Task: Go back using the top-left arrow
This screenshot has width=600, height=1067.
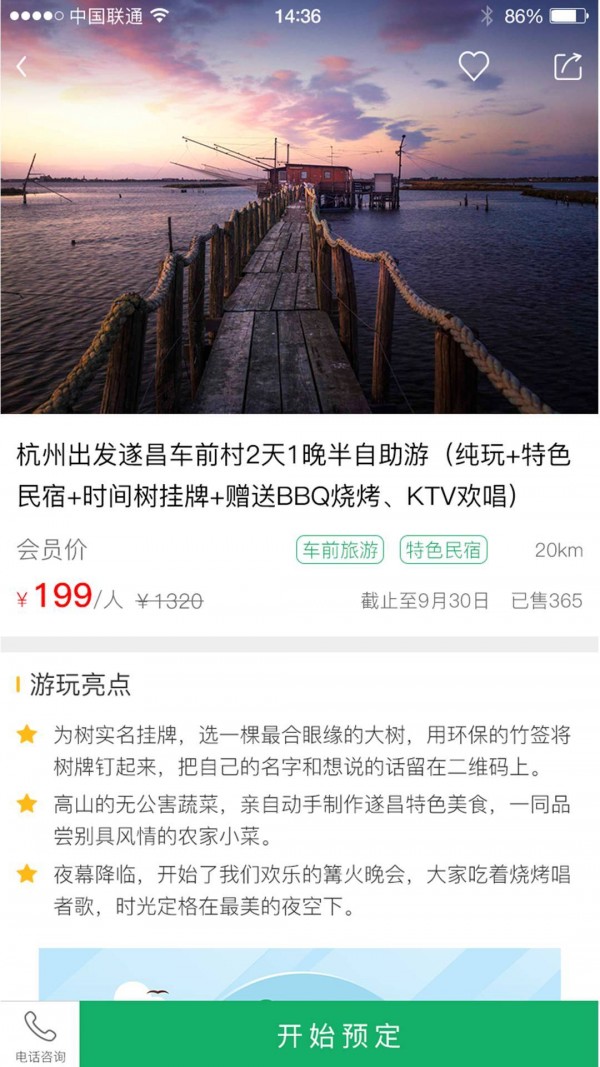Action: pos(22,67)
